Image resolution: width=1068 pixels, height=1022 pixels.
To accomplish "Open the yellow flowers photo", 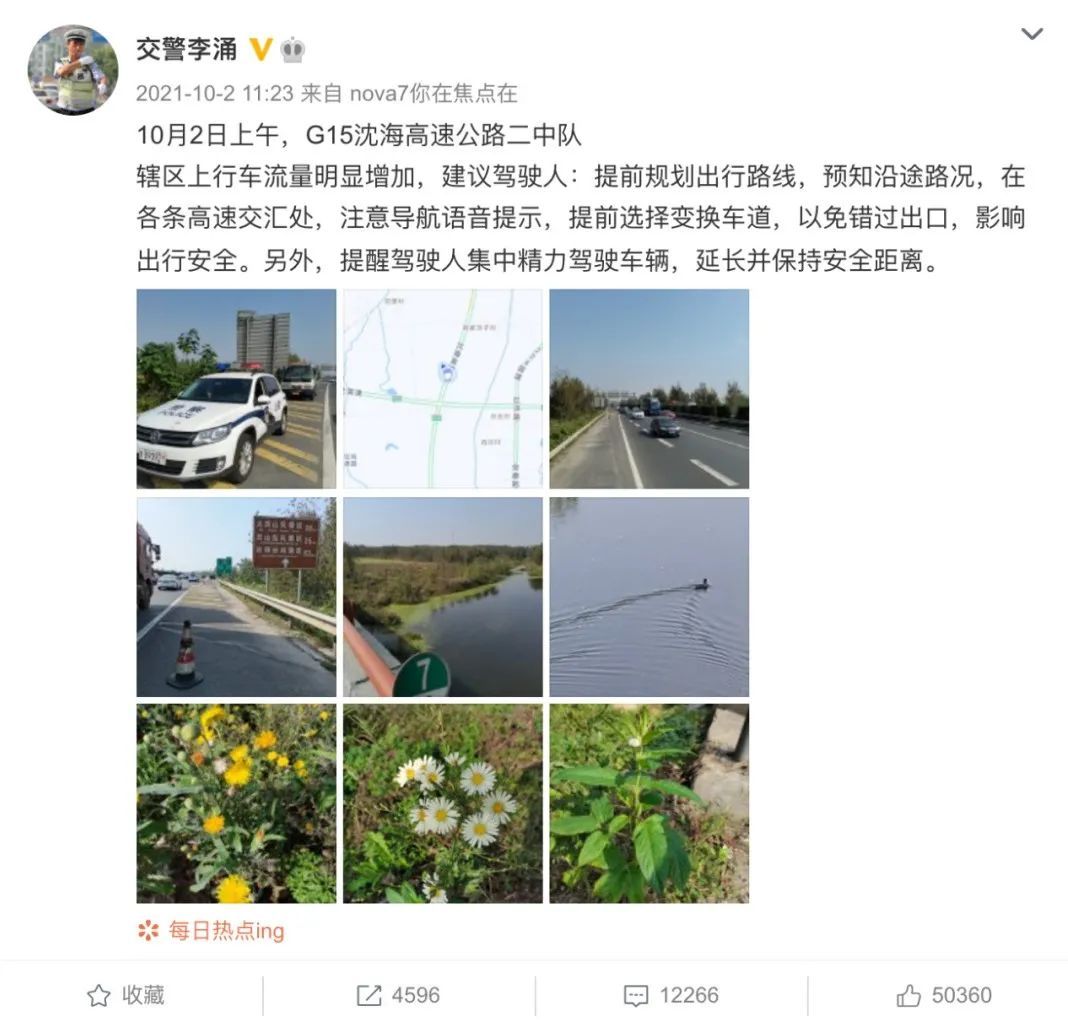I will tap(236, 804).
